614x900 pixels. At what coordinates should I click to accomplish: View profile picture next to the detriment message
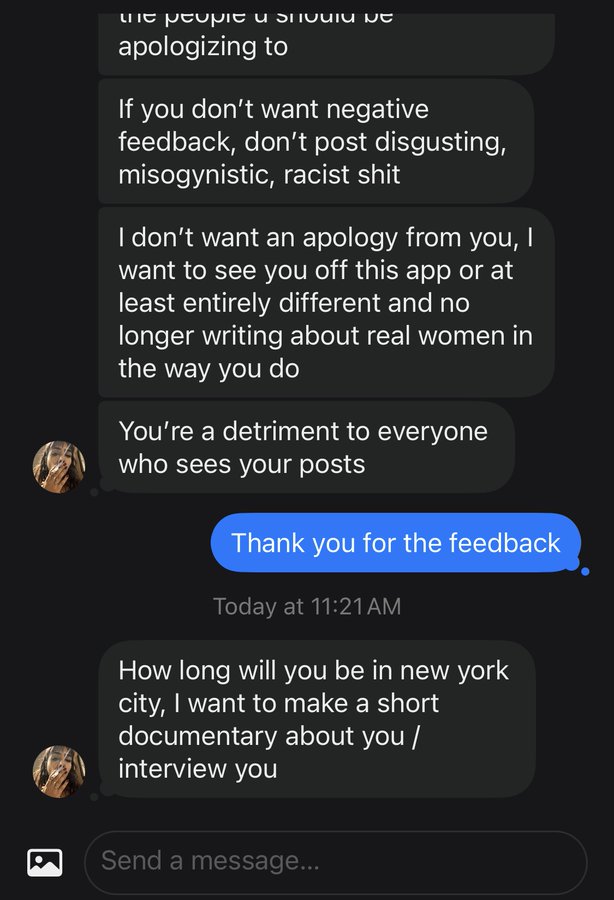click(x=59, y=466)
